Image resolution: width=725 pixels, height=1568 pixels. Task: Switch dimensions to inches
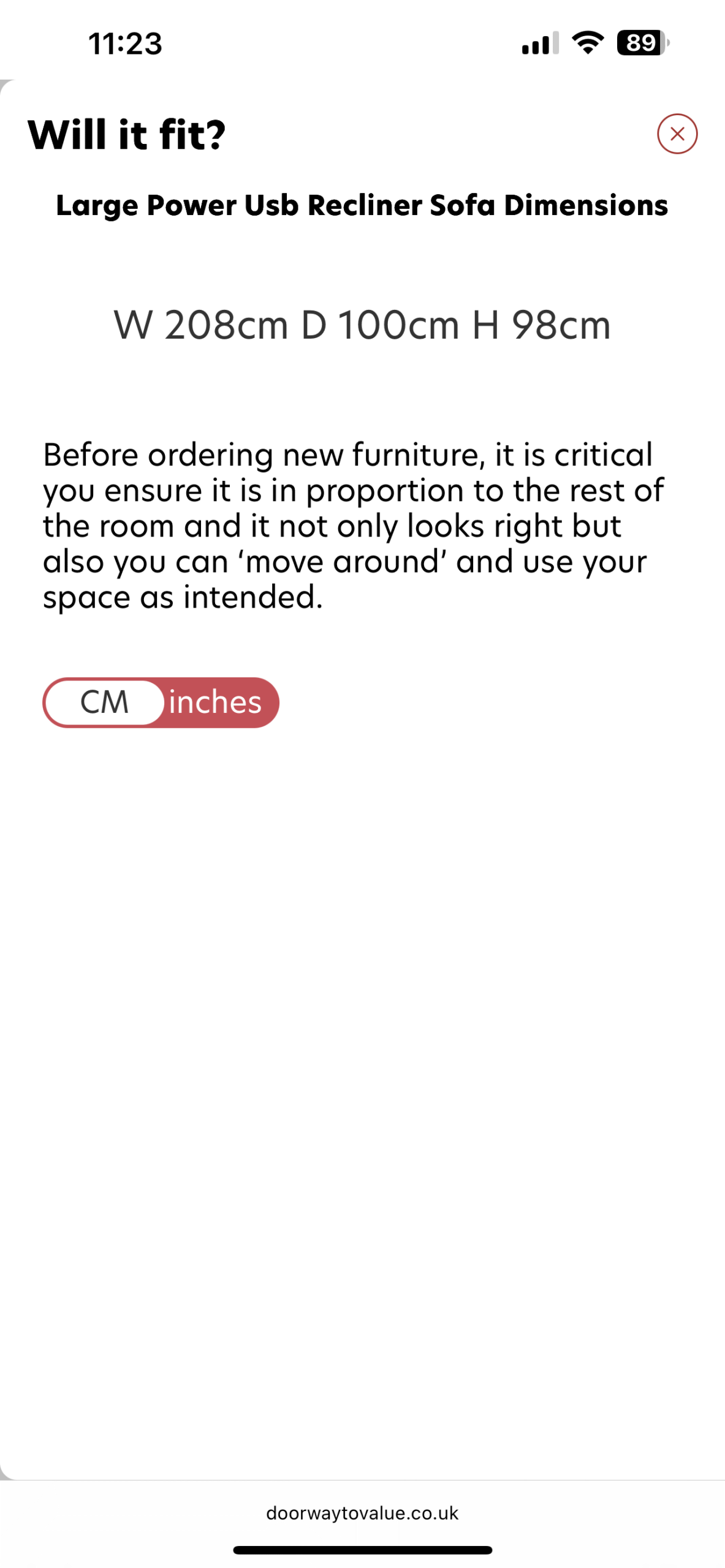[215, 702]
